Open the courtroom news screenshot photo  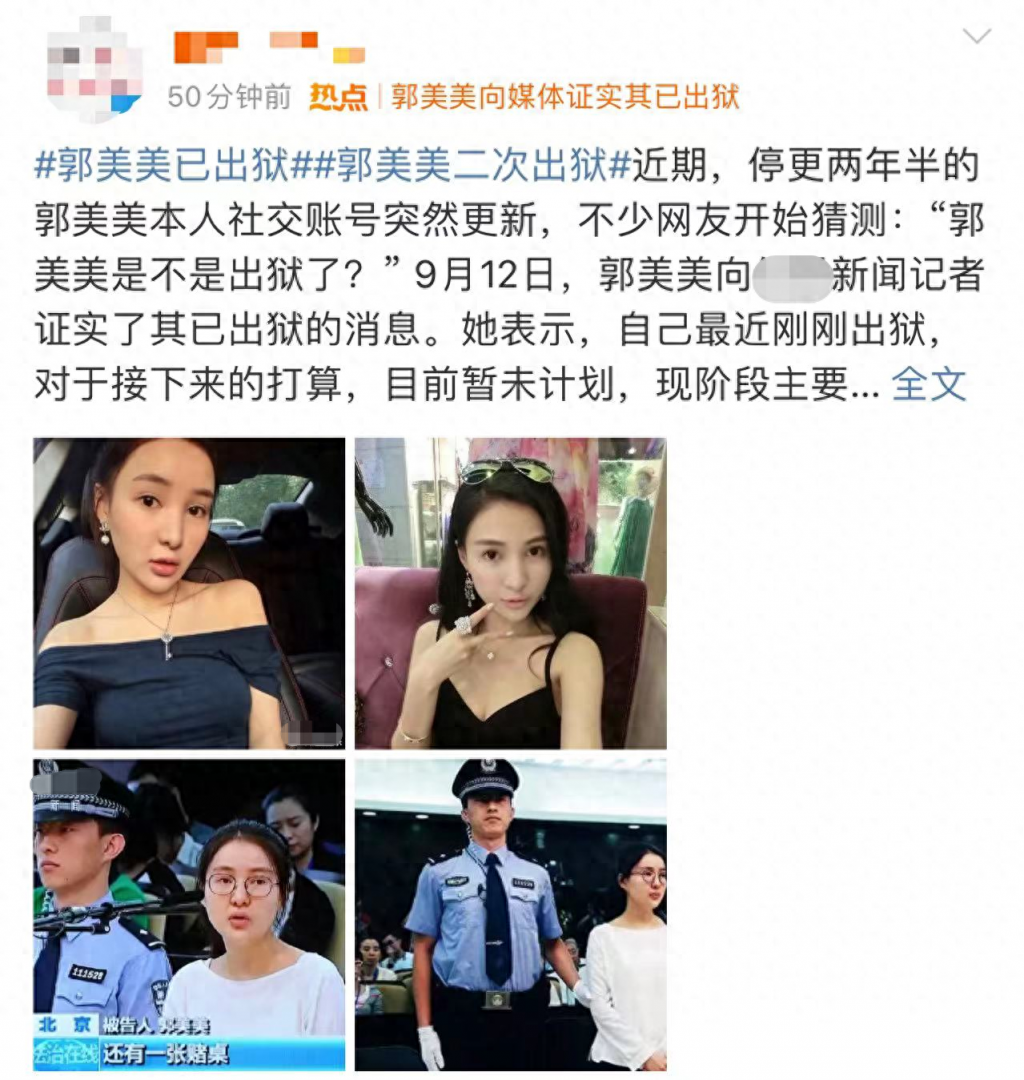pyautogui.click(x=189, y=914)
